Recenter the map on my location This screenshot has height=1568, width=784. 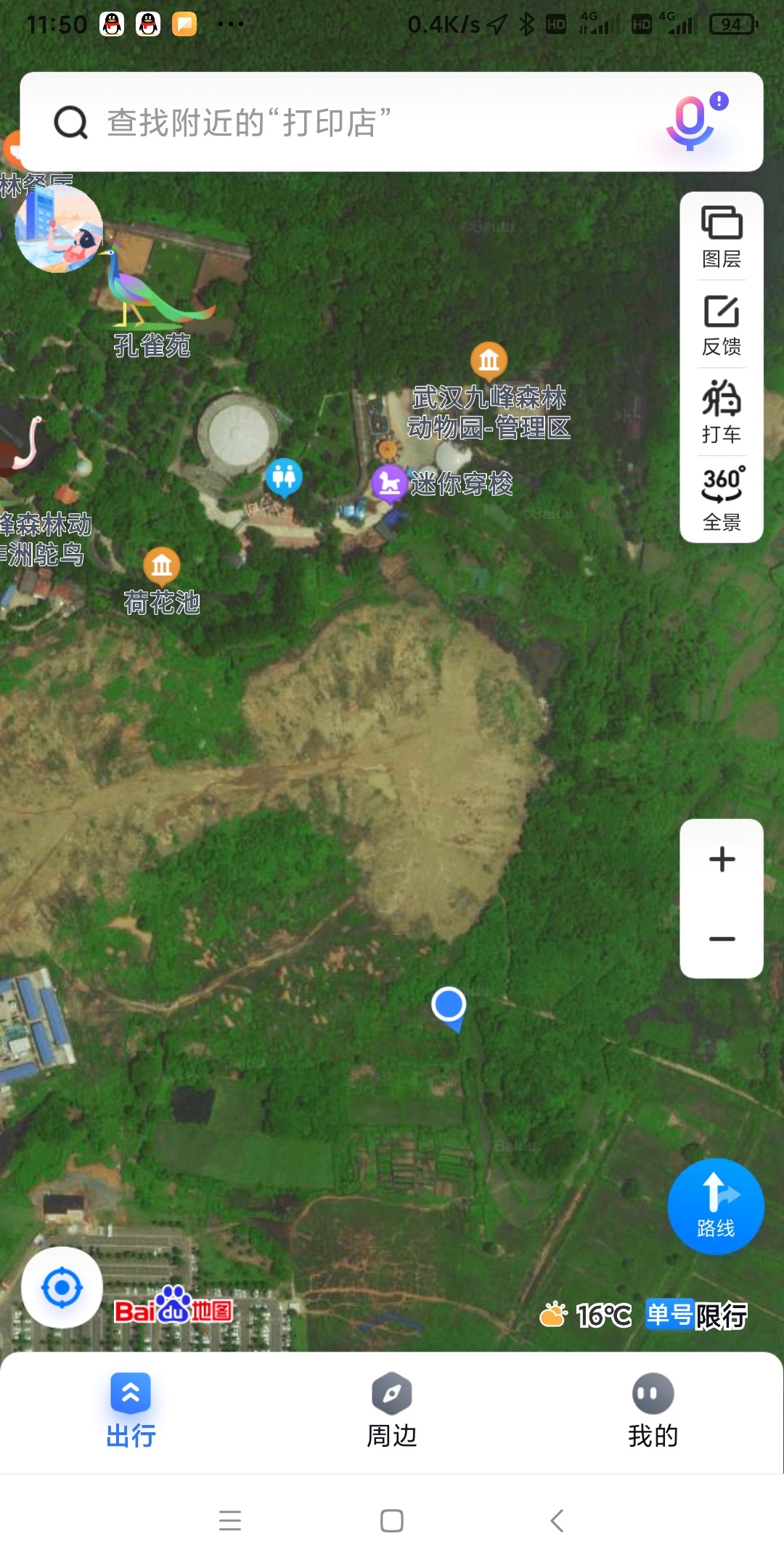click(62, 1288)
